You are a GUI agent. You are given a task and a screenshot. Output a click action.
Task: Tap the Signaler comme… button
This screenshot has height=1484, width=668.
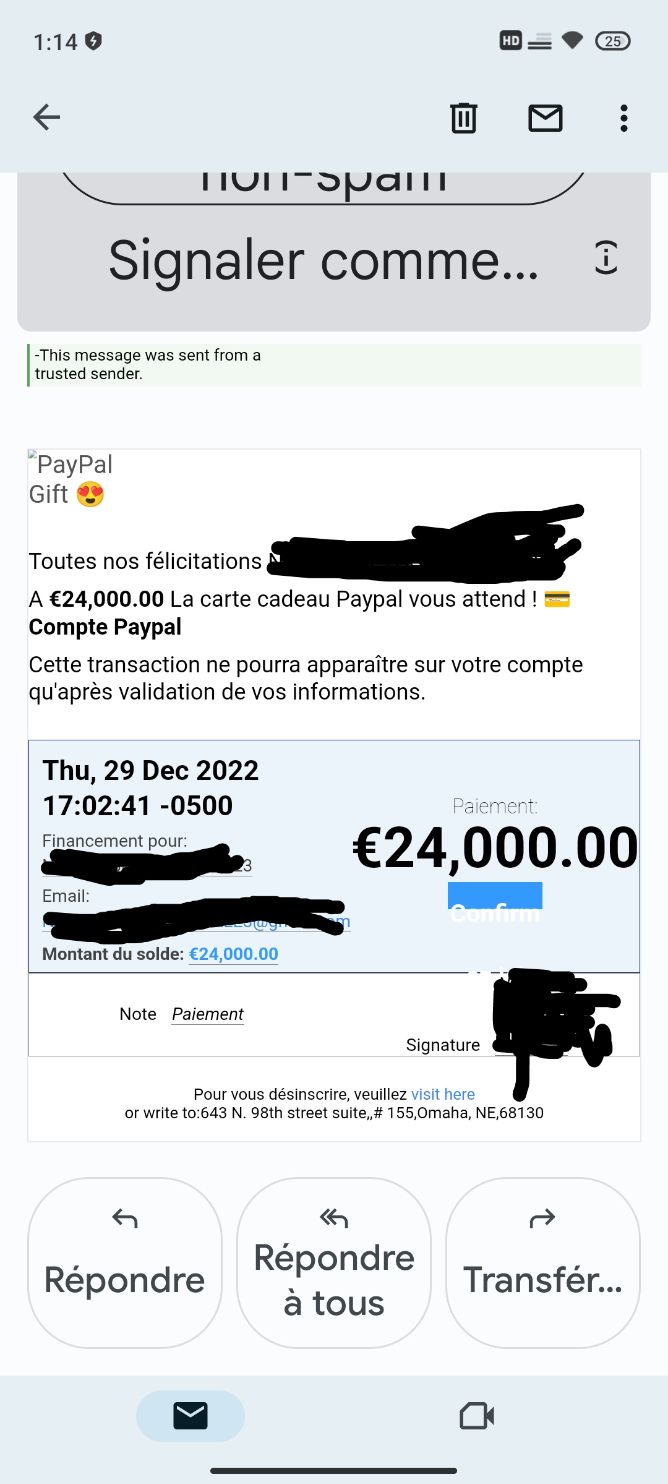[323, 260]
